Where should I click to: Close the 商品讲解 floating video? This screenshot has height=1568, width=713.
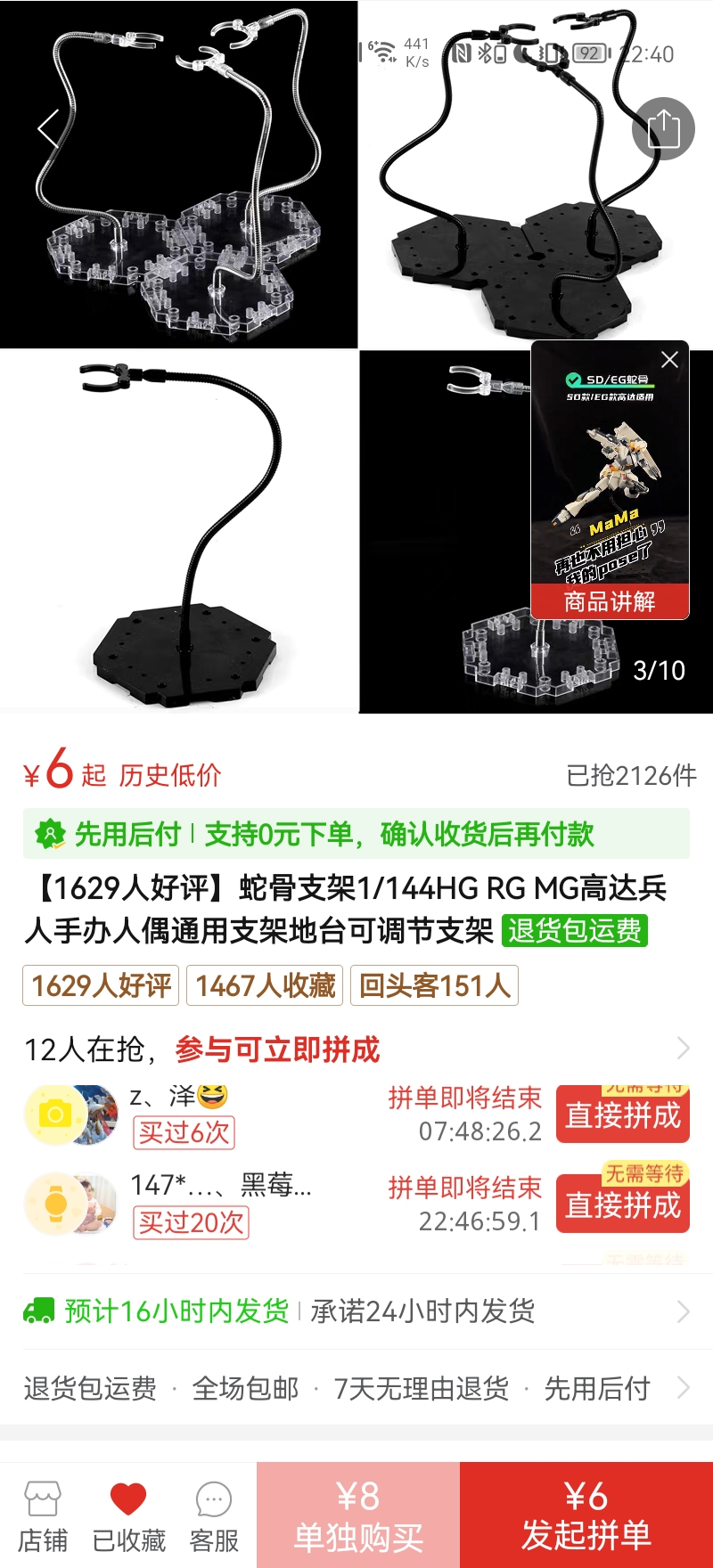670,360
